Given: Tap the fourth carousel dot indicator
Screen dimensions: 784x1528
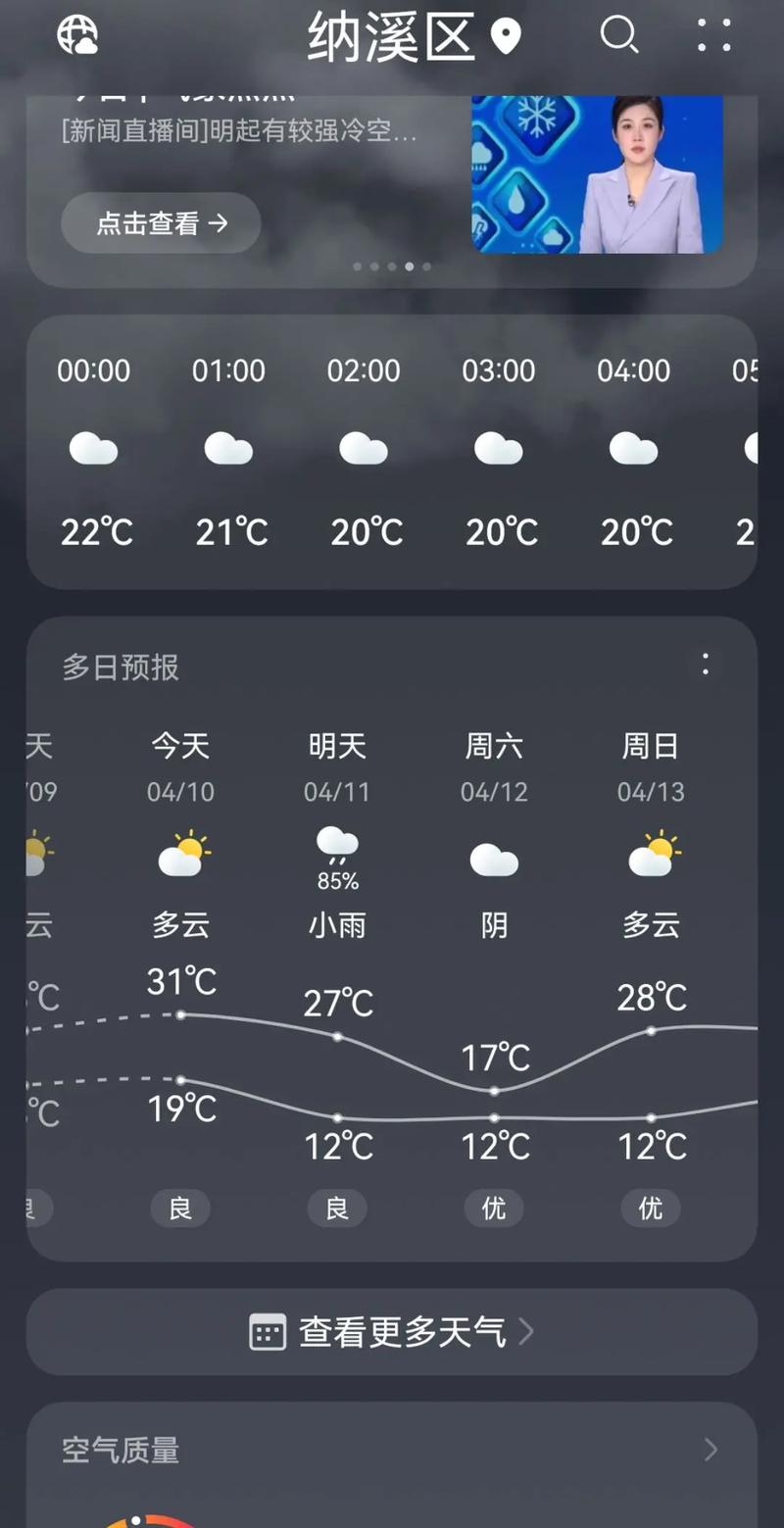Looking at the screenshot, I should coord(409,266).
